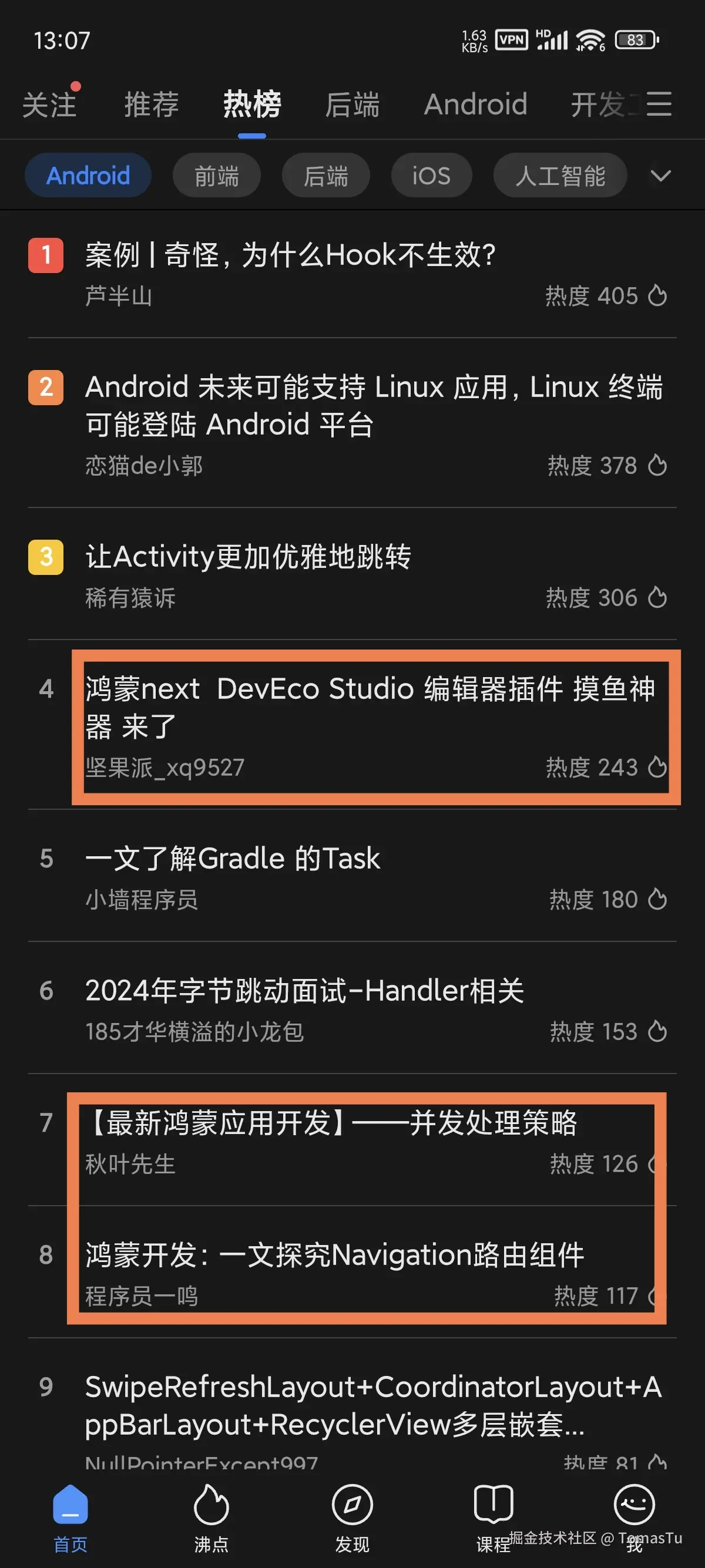Select the 人工智能 filter chip
The width and height of the screenshot is (705, 1568).
(559, 176)
